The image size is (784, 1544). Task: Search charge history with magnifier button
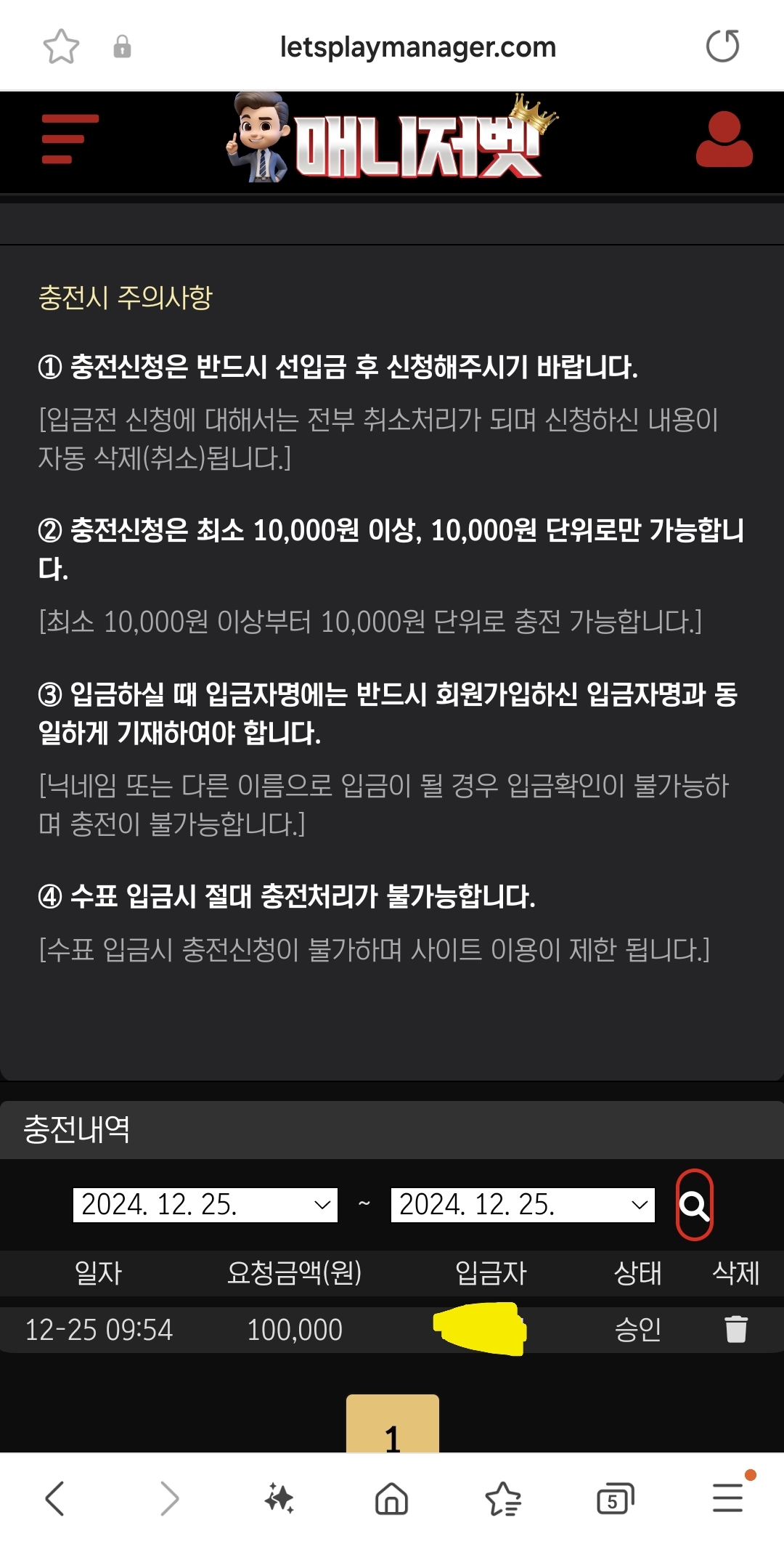[694, 1205]
